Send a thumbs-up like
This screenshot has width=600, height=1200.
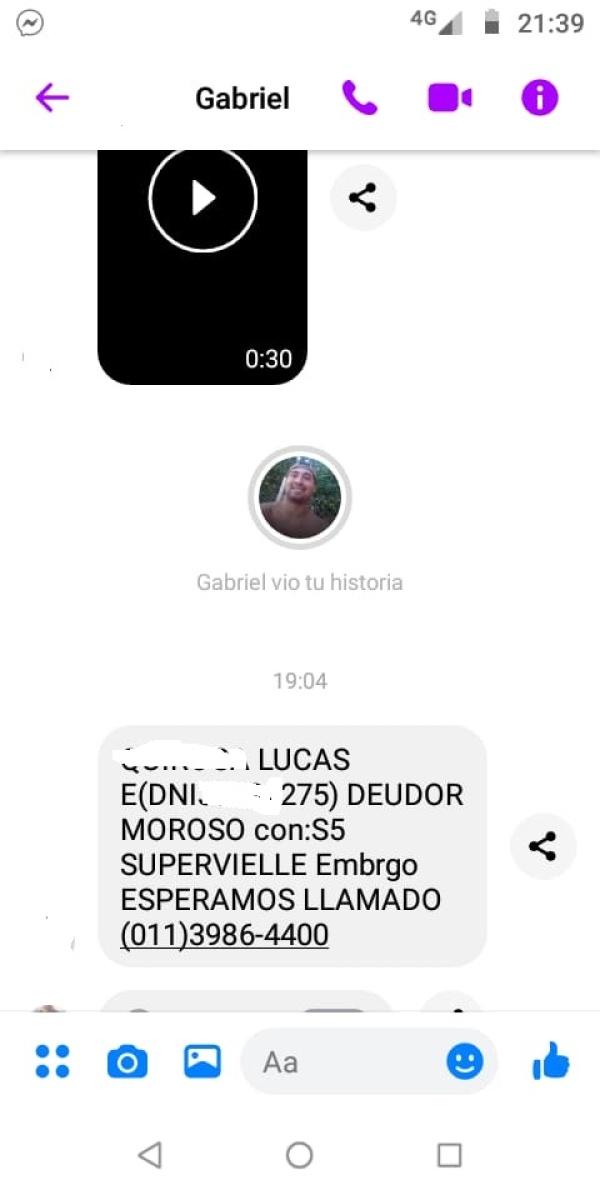(x=551, y=1061)
